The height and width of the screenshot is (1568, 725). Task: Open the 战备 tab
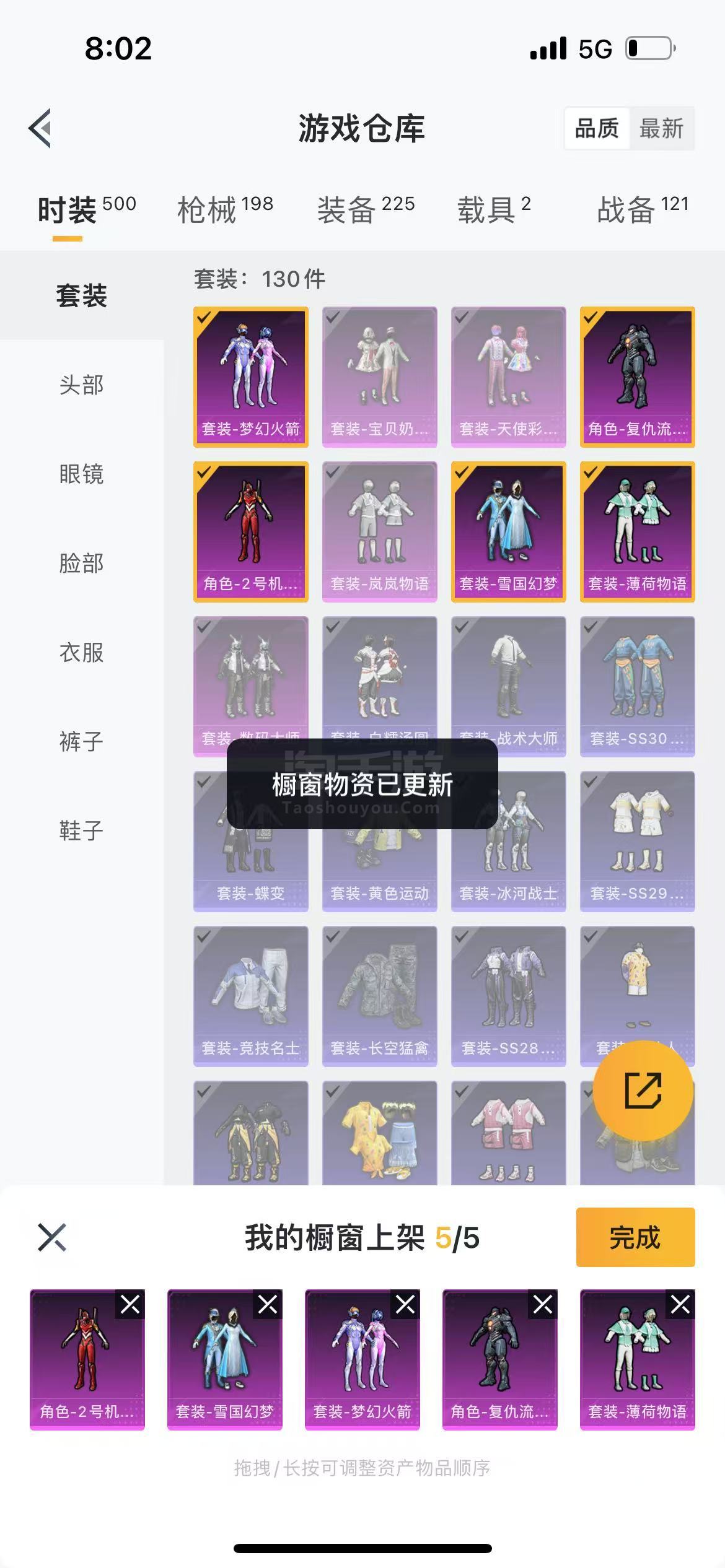tap(643, 209)
